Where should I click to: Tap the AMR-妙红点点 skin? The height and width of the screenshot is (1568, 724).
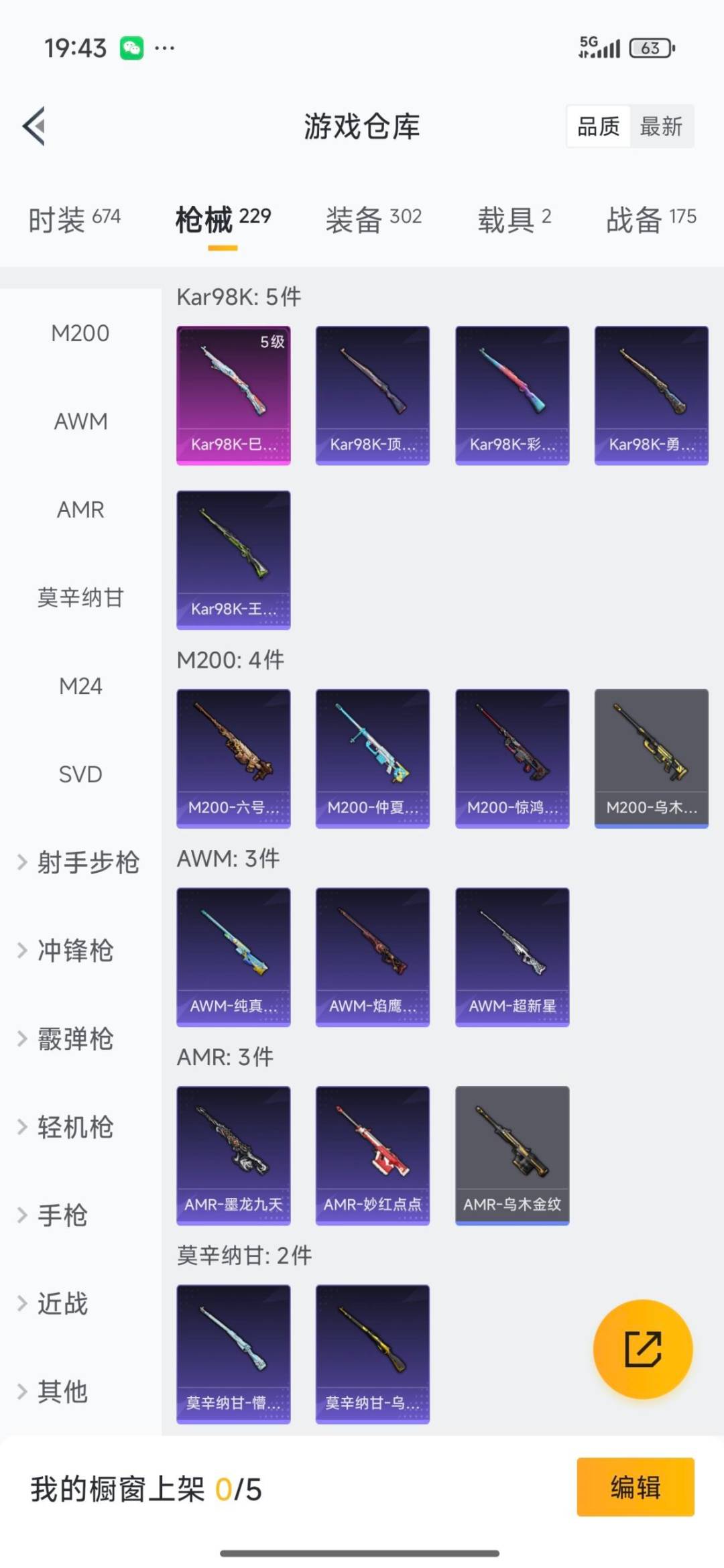pyautogui.click(x=372, y=1154)
